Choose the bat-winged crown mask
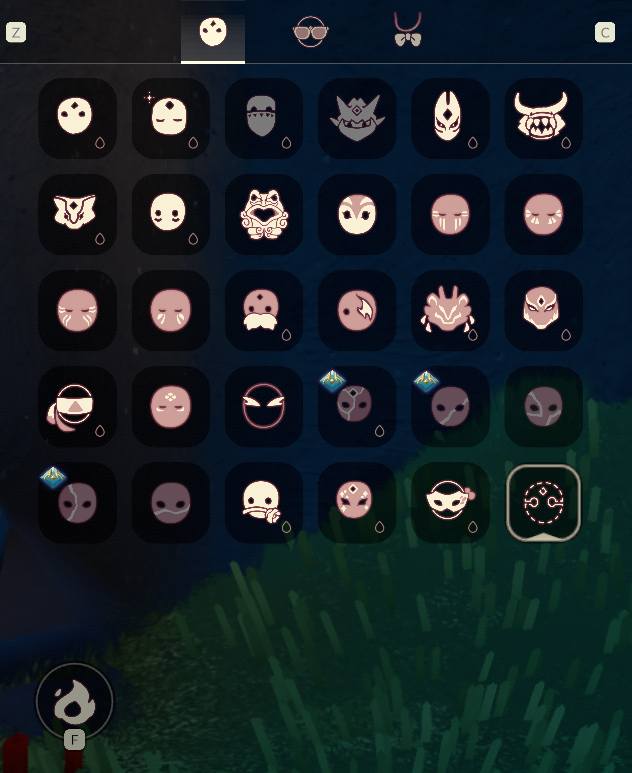Screen dimensions: 632x773 (356, 118)
